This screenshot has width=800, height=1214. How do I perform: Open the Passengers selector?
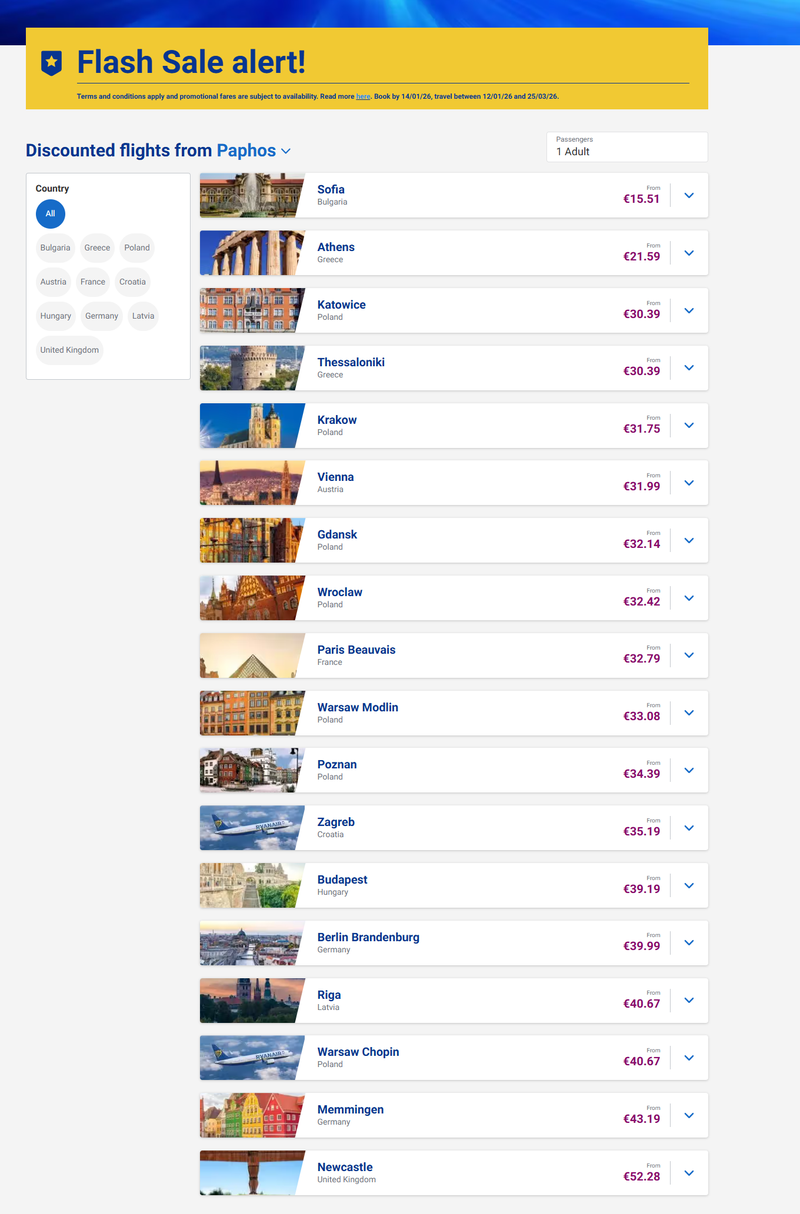pos(626,147)
